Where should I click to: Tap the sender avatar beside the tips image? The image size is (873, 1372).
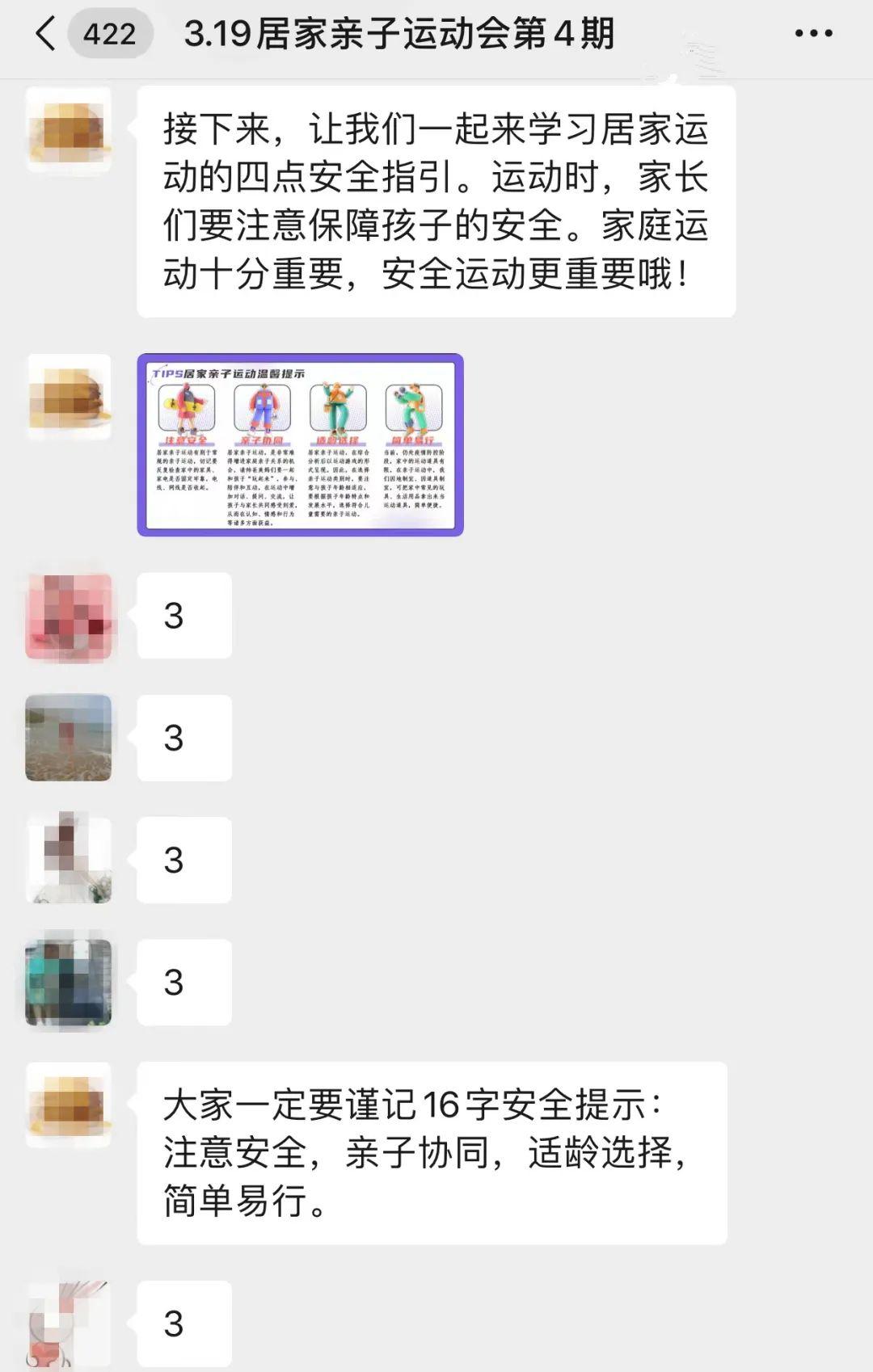tap(69, 398)
